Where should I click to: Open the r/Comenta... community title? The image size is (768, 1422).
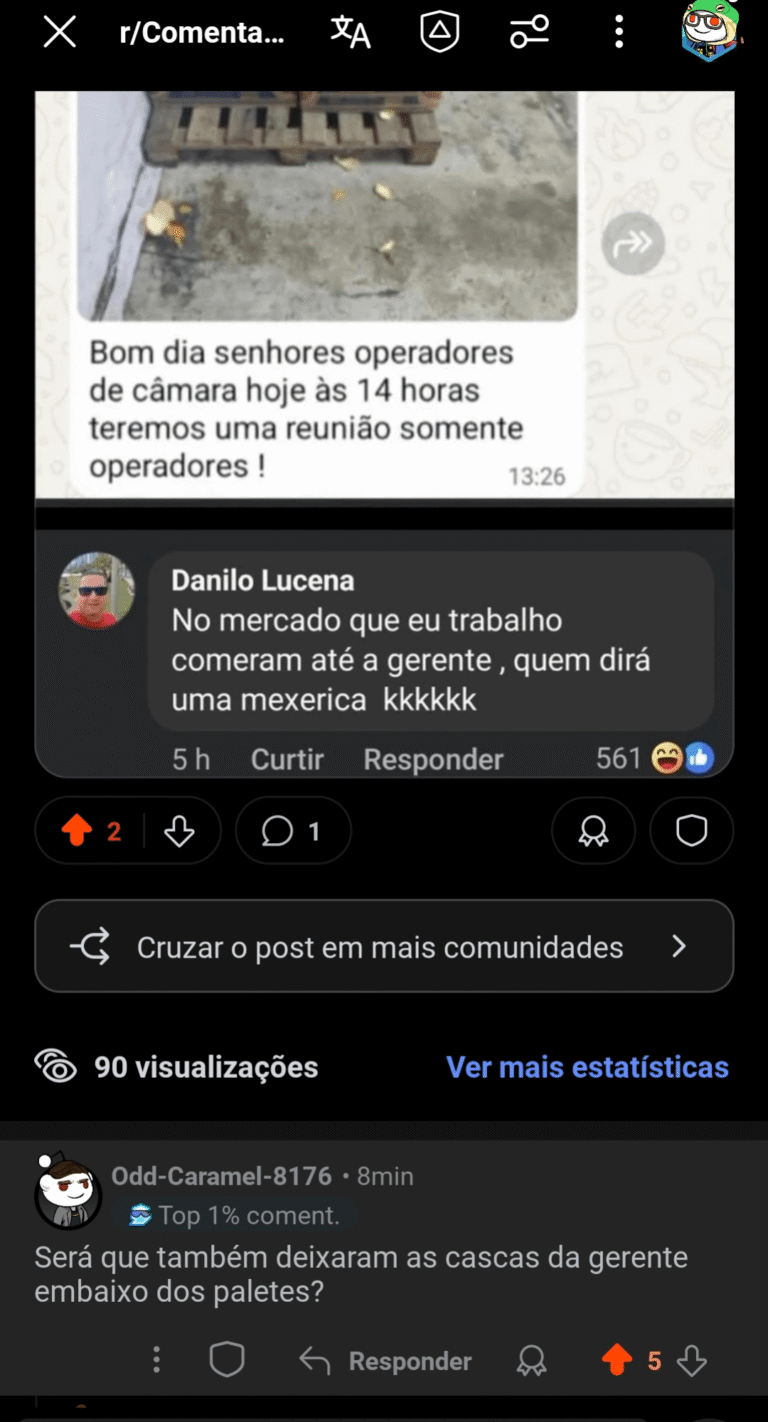(201, 33)
